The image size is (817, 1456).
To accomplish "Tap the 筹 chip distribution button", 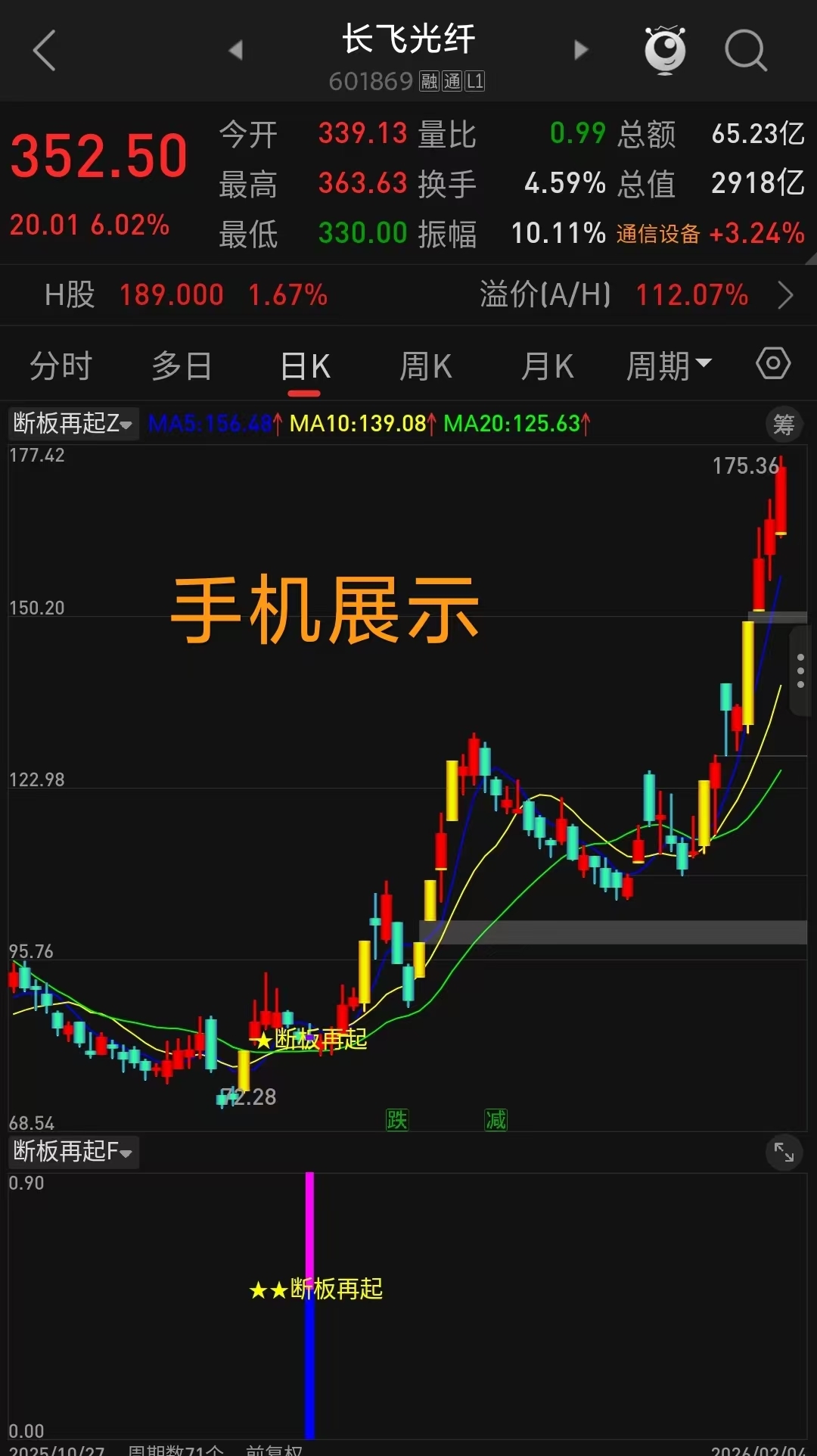I will pyautogui.click(x=784, y=425).
